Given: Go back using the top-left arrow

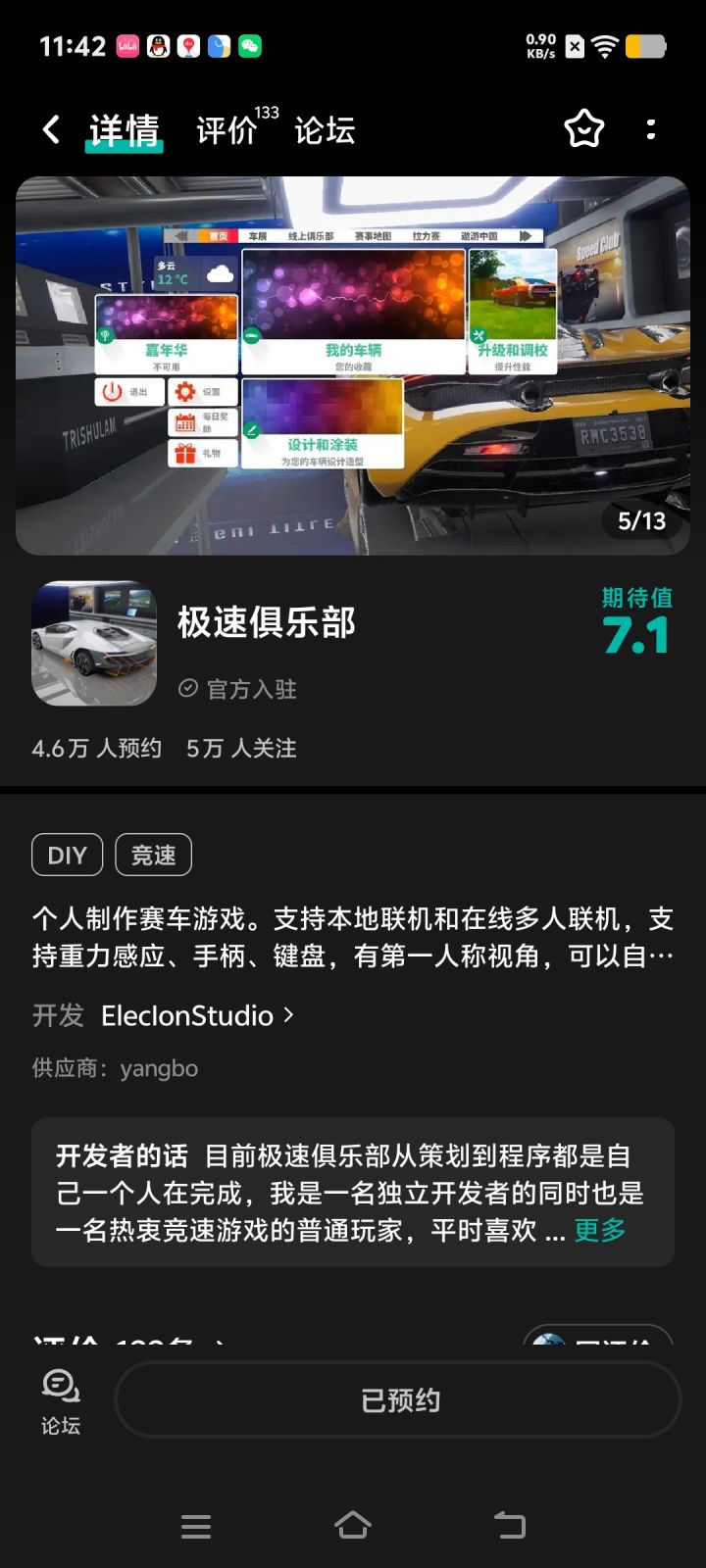Looking at the screenshot, I should (51, 129).
